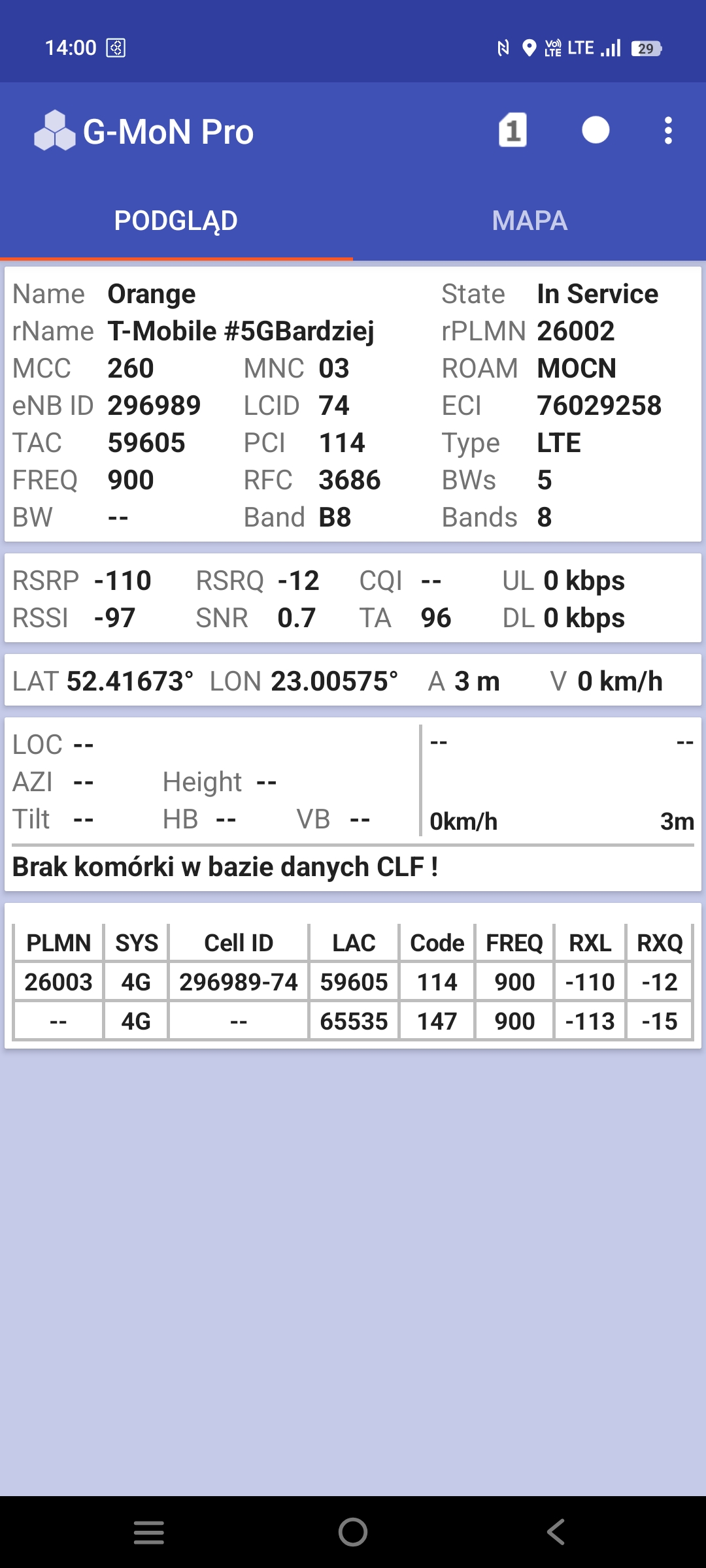The height and width of the screenshot is (1568, 706).
Task: Start logging with the record circle
Action: click(596, 130)
